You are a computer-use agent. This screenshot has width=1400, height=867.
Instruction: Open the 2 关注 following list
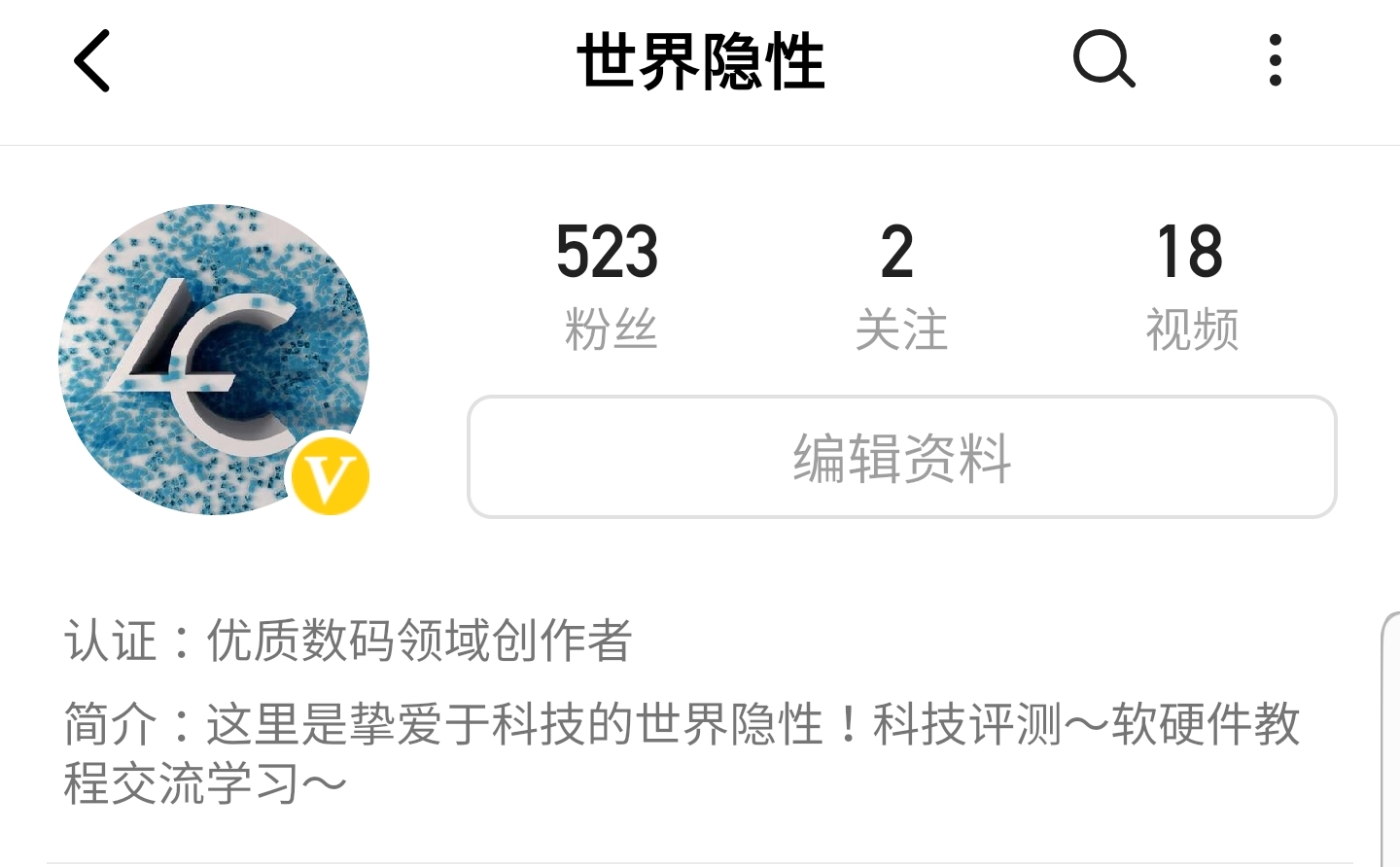coord(900,285)
